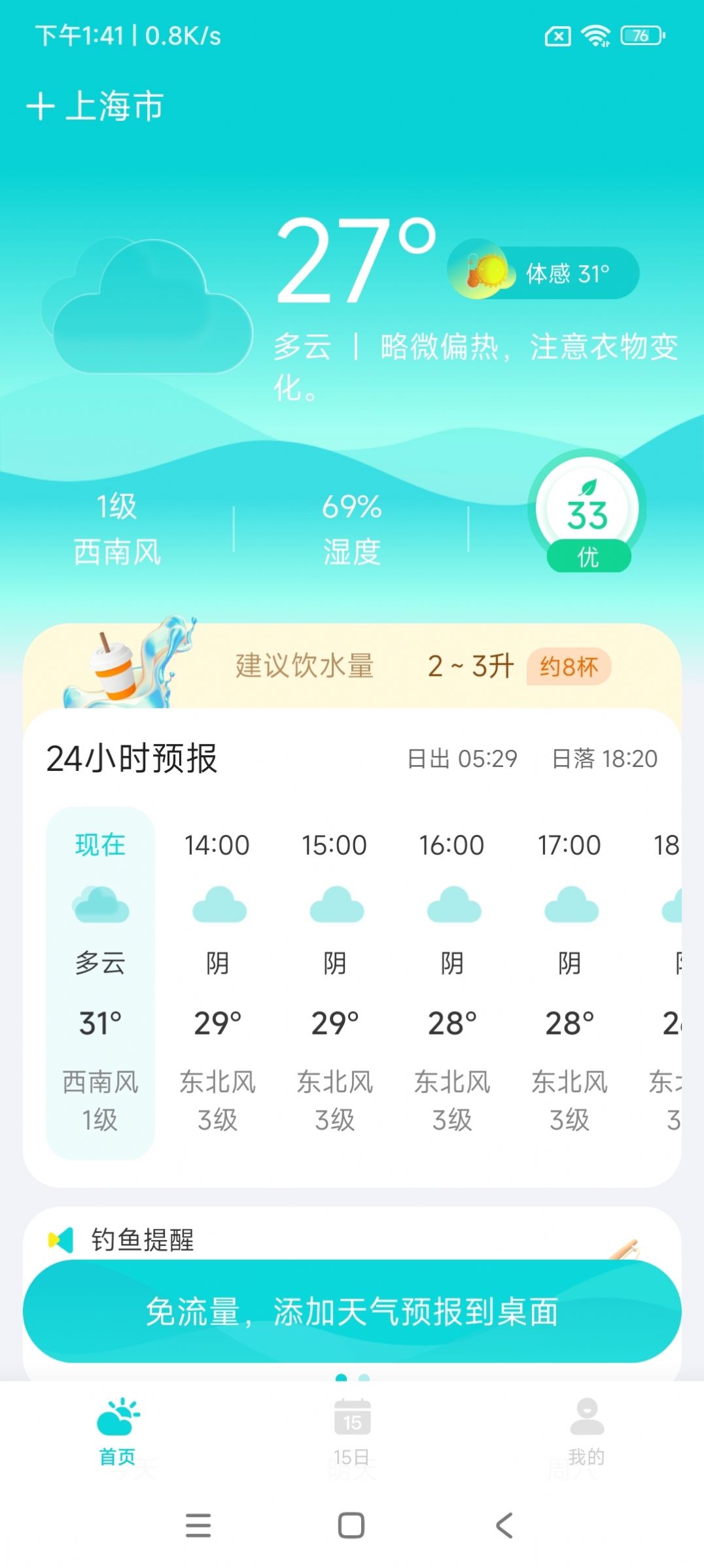Viewport: 704px width, 1568px height.
Task: Tap the Wi-Fi icon in the status bar
Action: [x=594, y=36]
